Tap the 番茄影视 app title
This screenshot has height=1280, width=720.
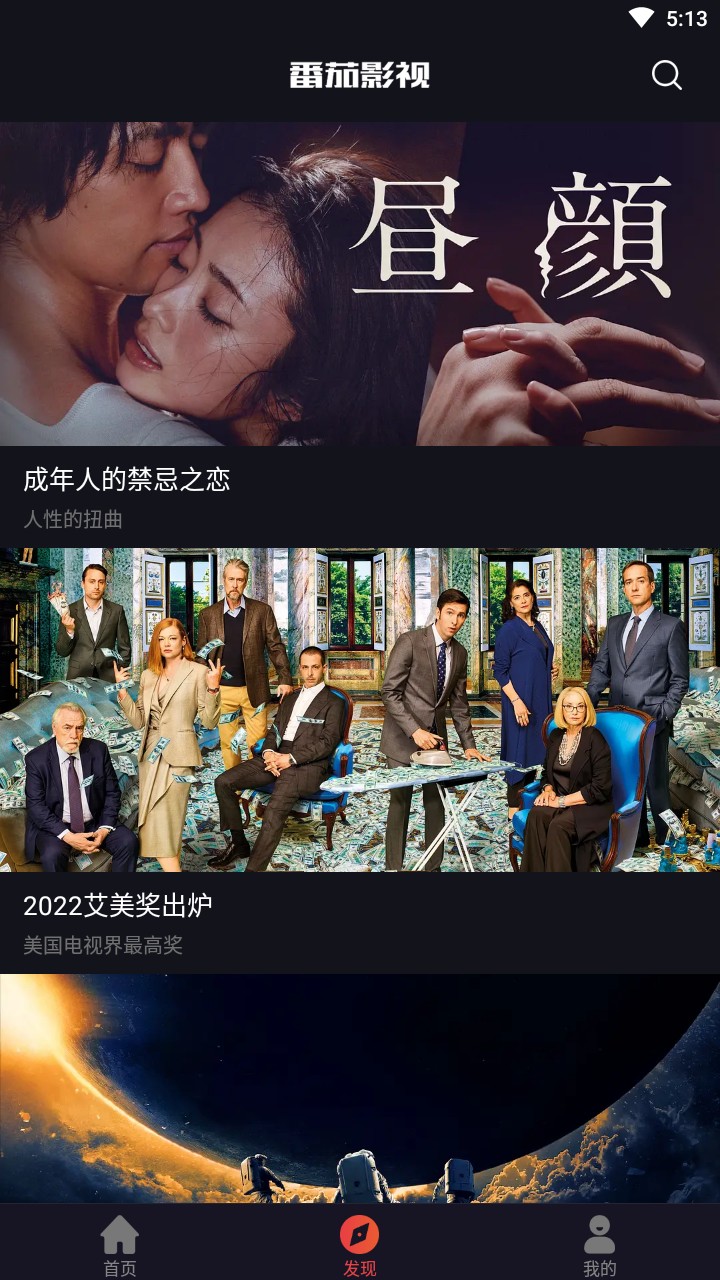click(360, 74)
